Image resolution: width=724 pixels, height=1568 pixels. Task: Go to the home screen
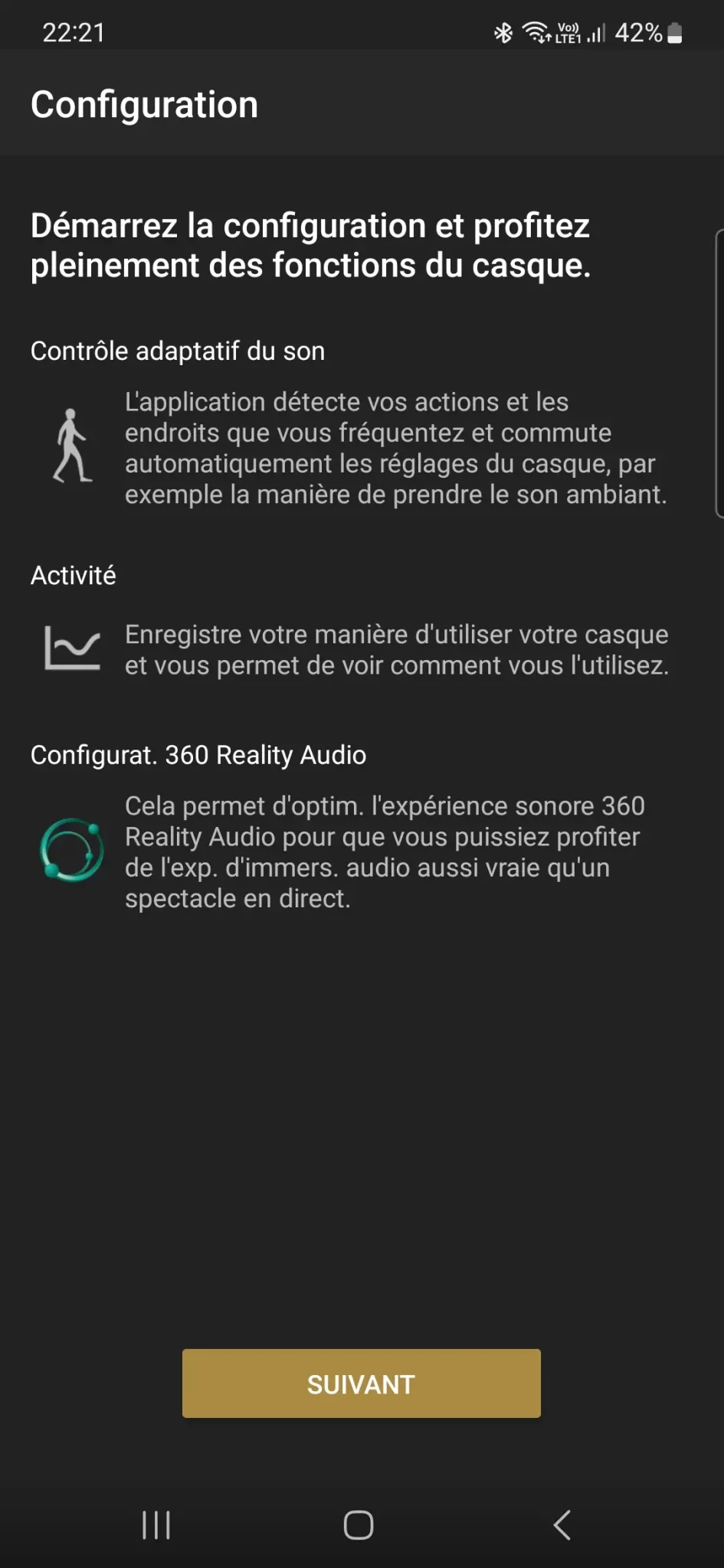pos(359,1524)
